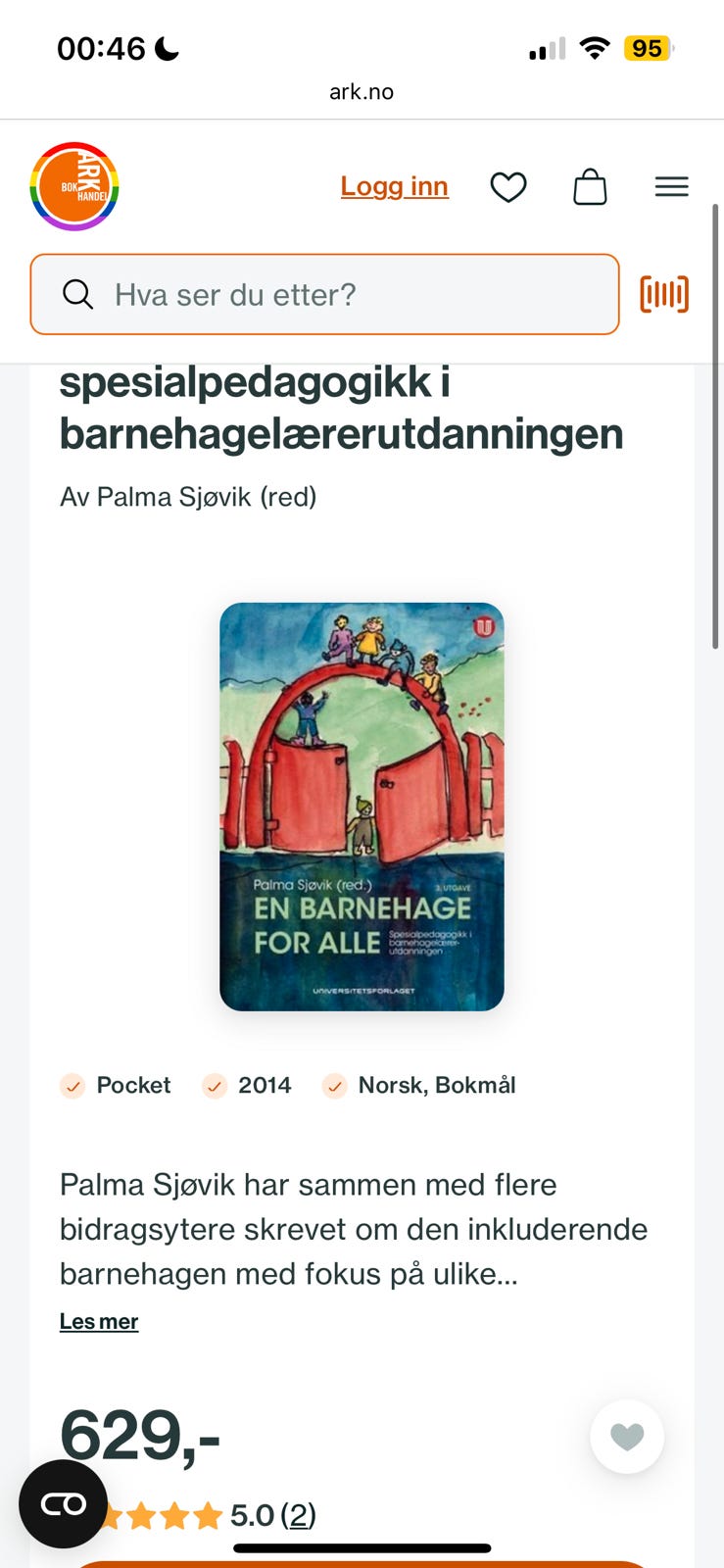Open the (2) customer reviews link

pos(299,1515)
